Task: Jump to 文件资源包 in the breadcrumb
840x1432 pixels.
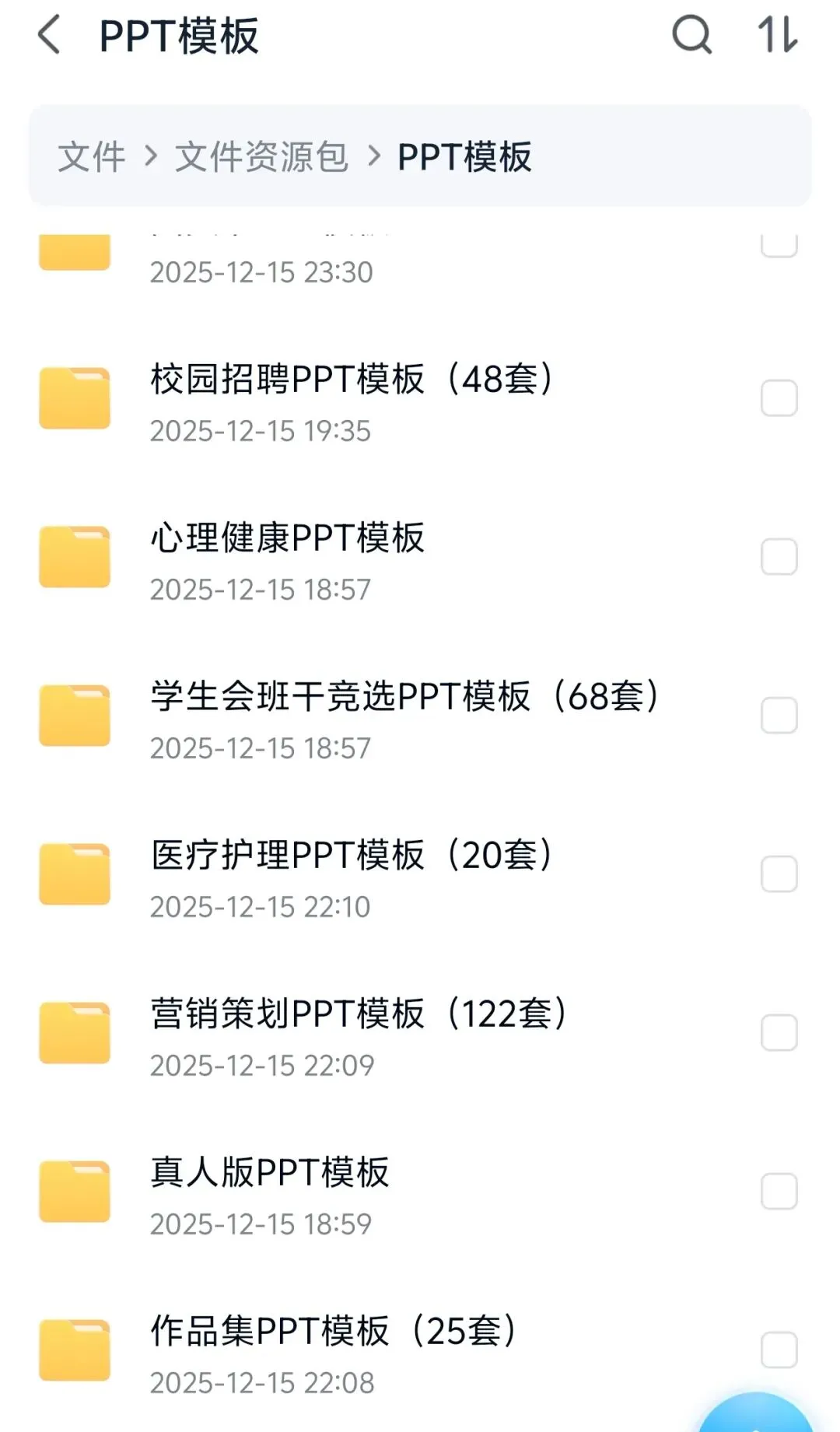Action: [261, 157]
